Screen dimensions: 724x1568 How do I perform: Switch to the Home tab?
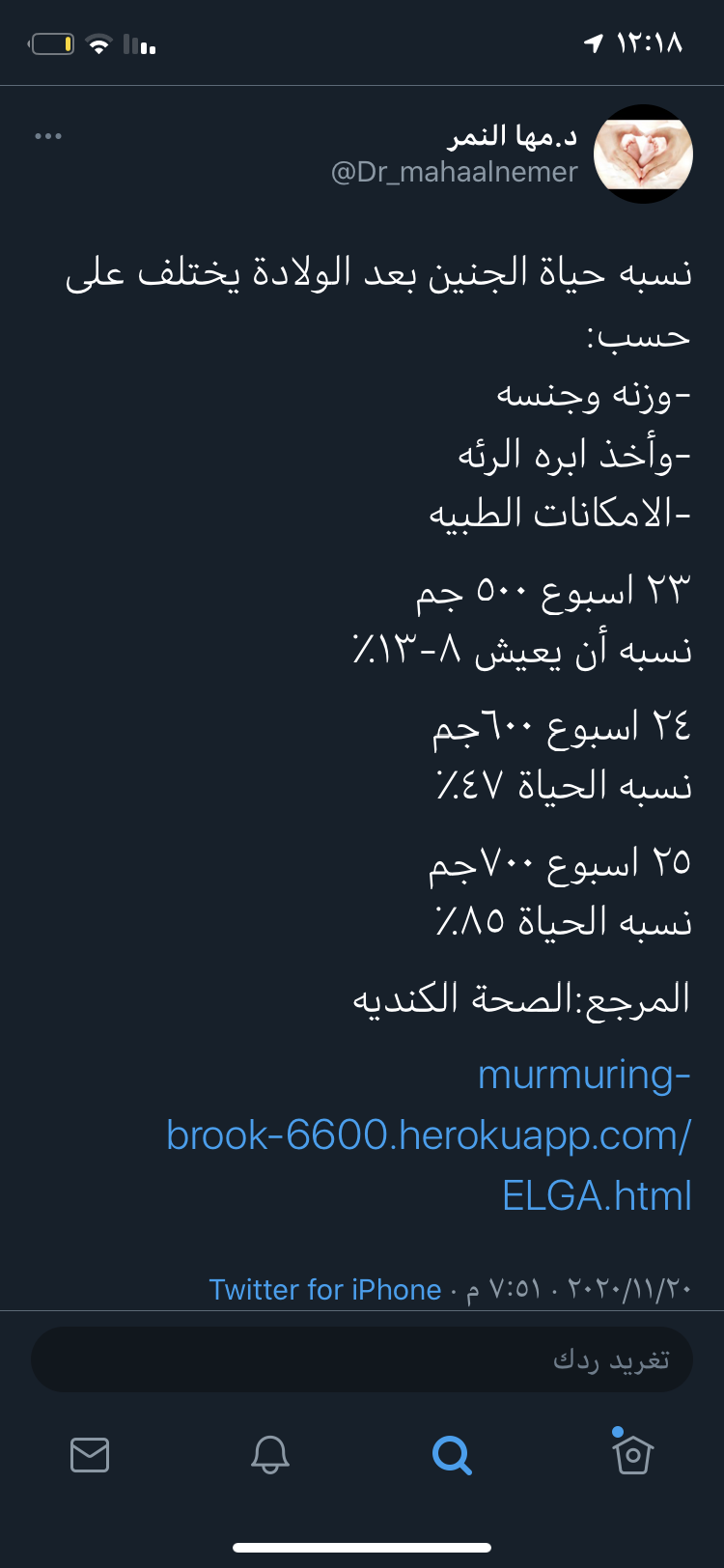tap(633, 1453)
